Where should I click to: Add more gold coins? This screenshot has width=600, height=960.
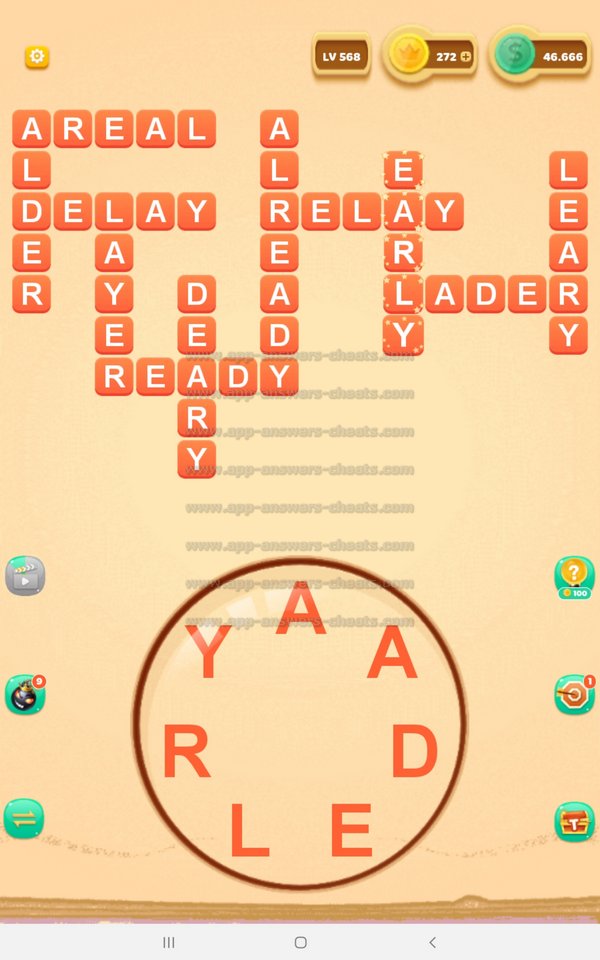coord(467,57)
